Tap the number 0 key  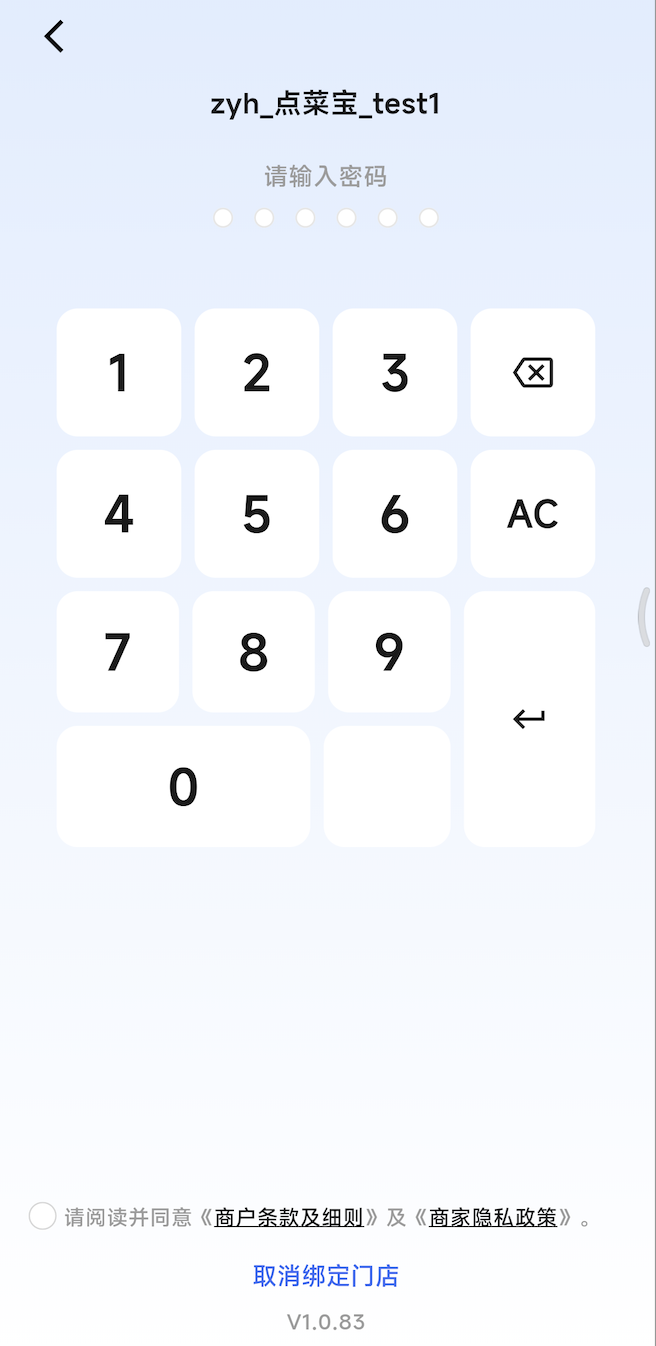point(183,787)
